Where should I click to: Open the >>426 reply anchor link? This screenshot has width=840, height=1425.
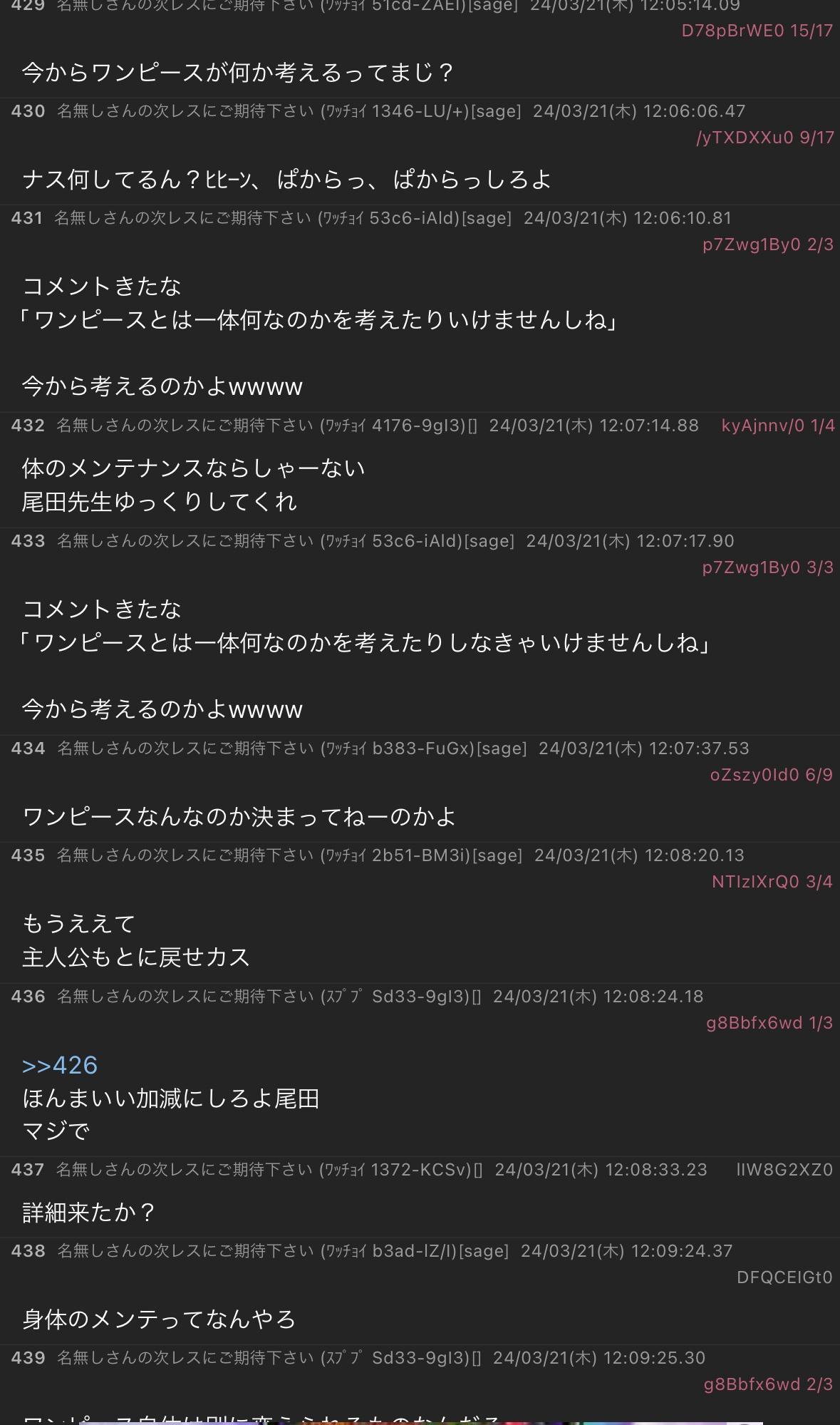pyautogui.click(x=60, y=1065)
